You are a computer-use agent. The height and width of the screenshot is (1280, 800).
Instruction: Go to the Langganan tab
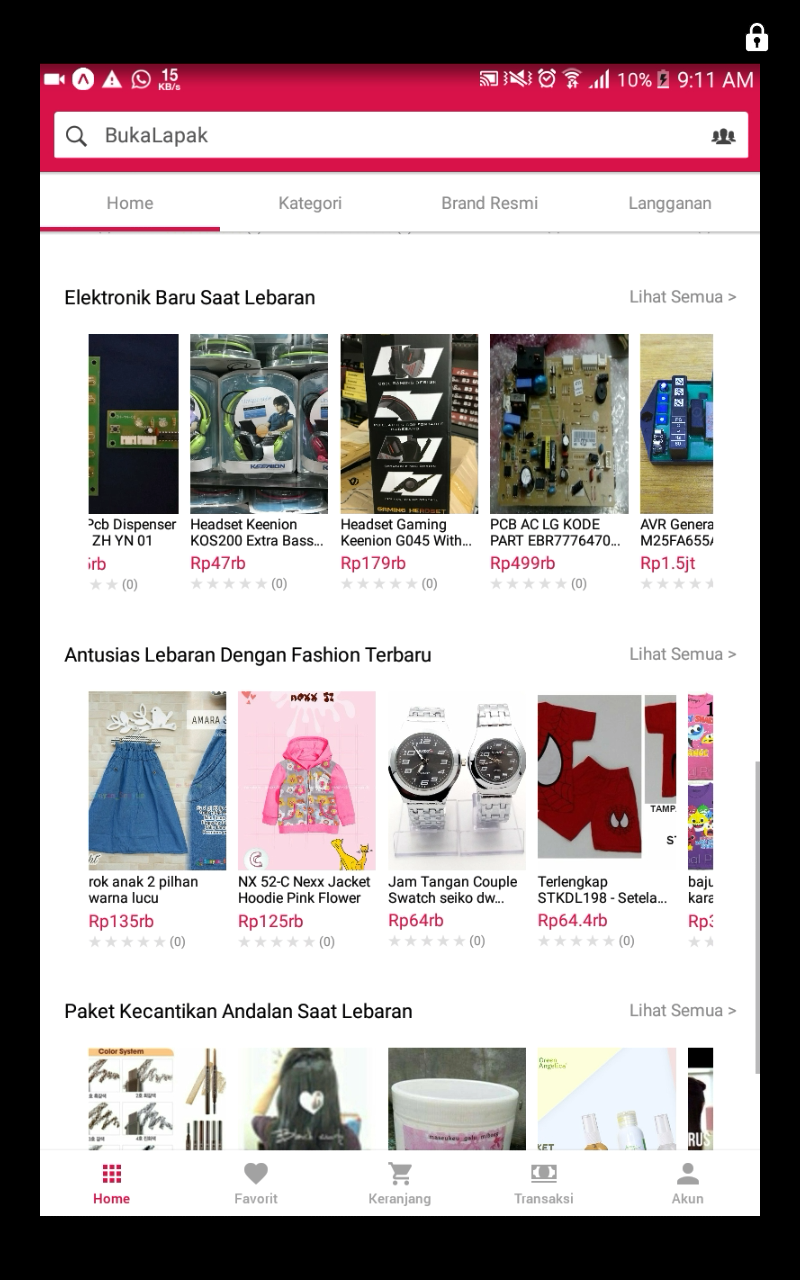coord(669,203)
